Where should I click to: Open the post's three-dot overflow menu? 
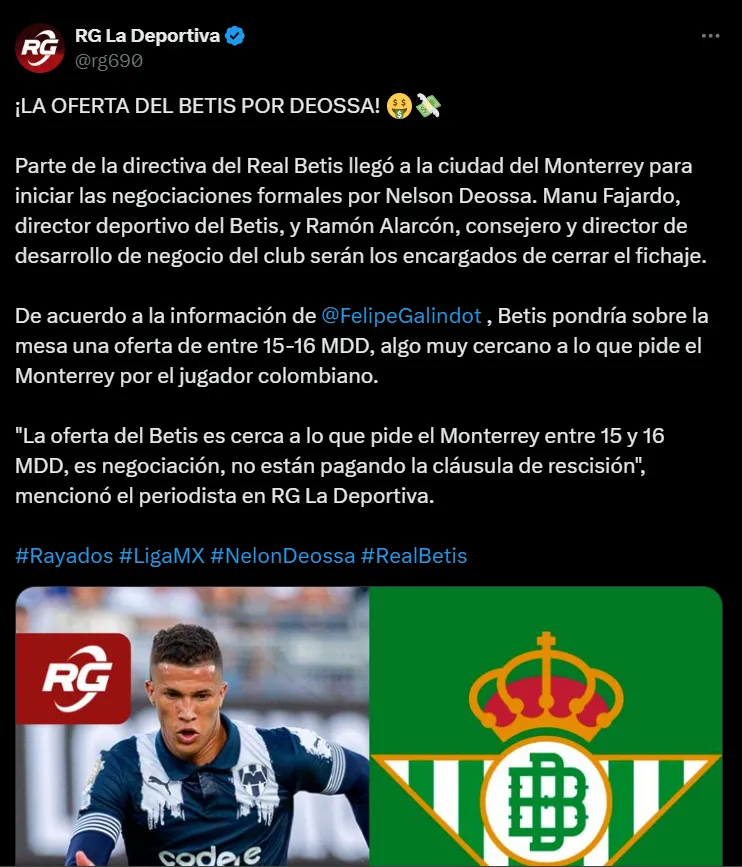pyautogui.click(x=710, y=36)
